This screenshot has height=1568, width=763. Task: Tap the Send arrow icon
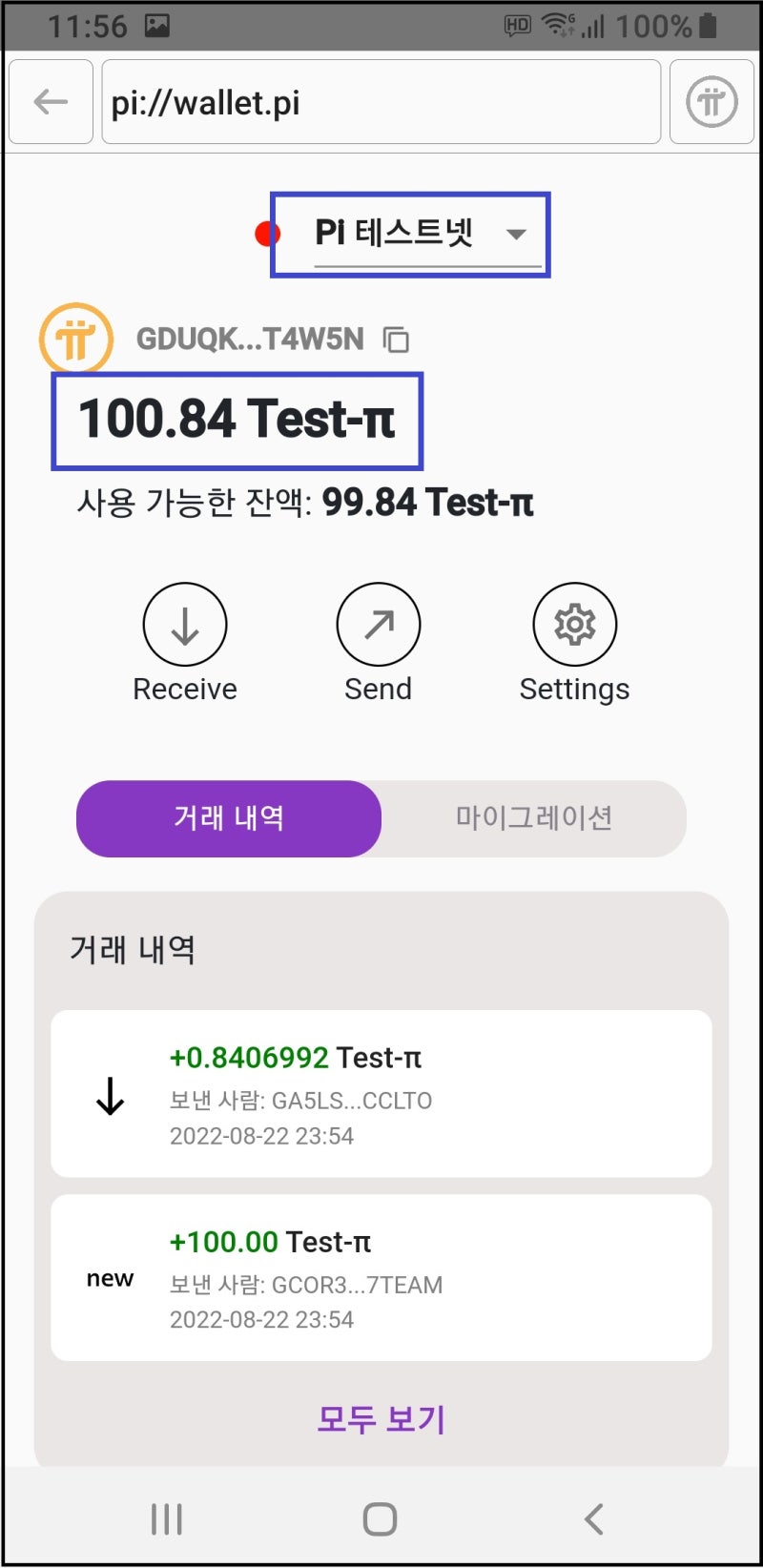[378, 624]
